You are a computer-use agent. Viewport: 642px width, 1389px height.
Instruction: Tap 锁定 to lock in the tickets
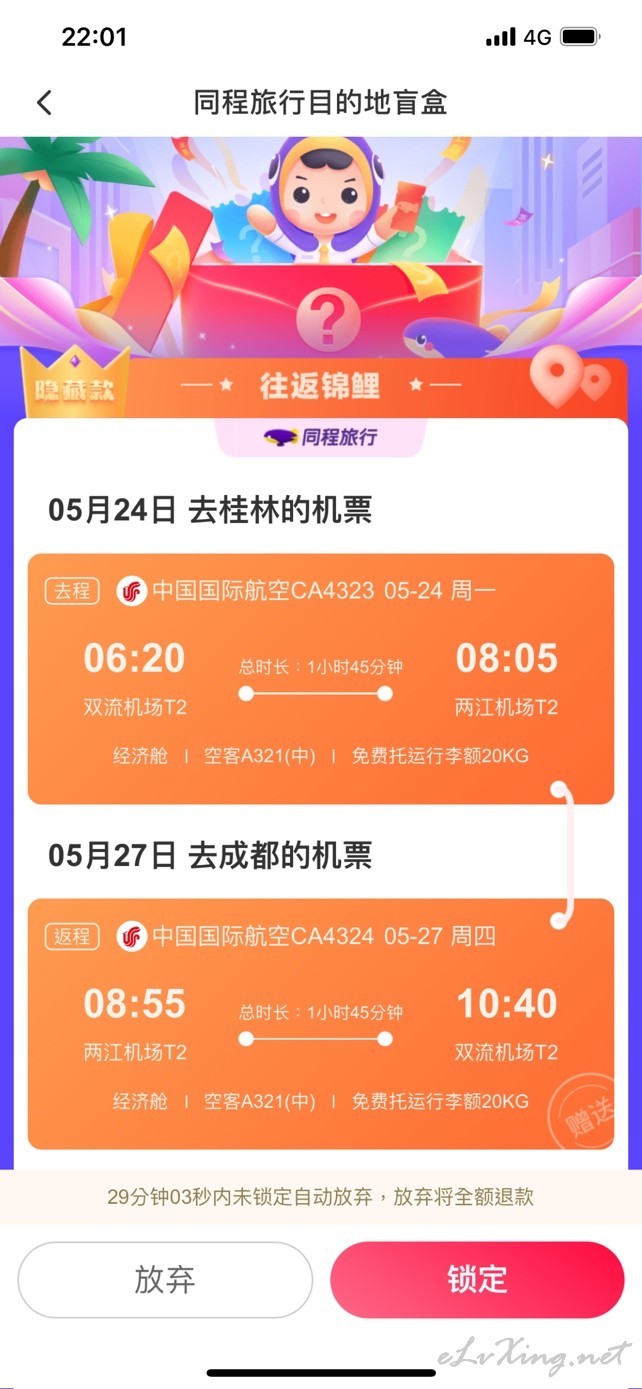[477, 1280]
